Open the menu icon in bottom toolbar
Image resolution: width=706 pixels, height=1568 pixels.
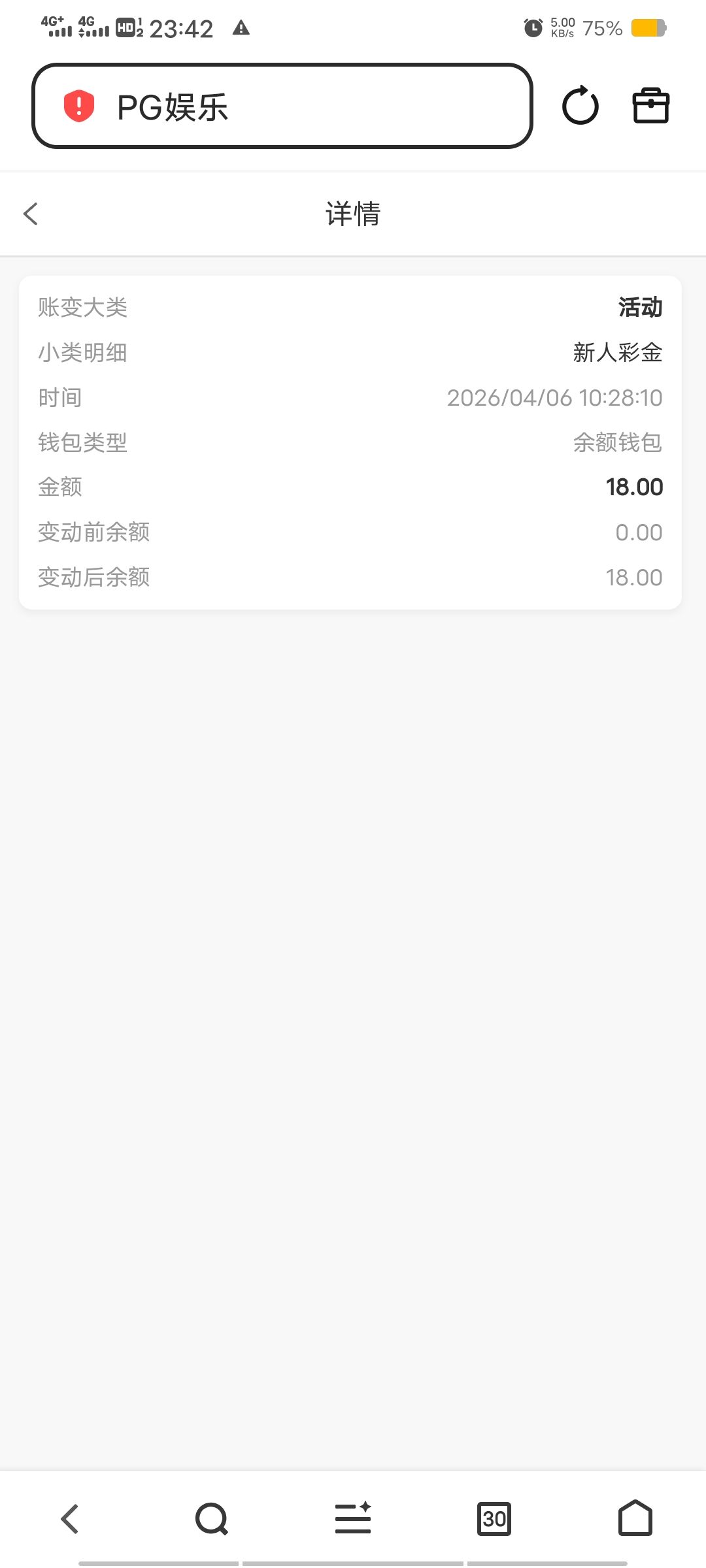click(x=352, y=1519)
